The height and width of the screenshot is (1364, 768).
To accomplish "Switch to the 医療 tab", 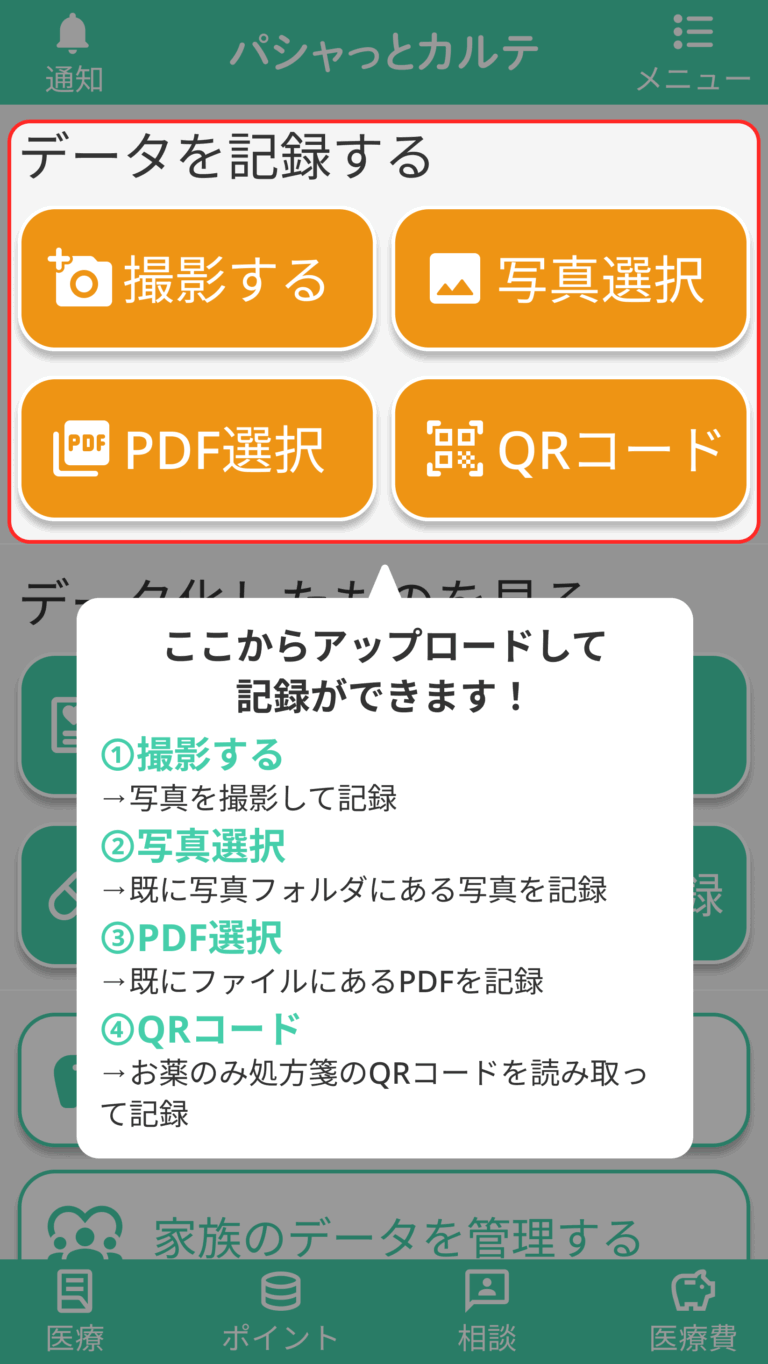I will (75, 1311).
